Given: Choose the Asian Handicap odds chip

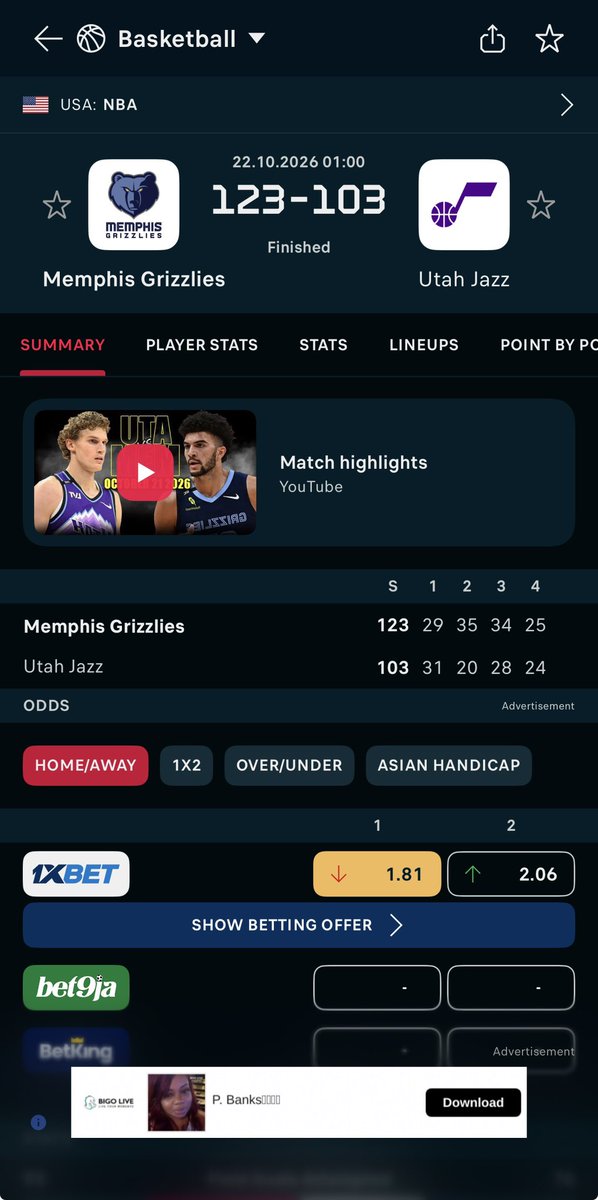Looking at the screenshot, I should [x=449, y=765].
